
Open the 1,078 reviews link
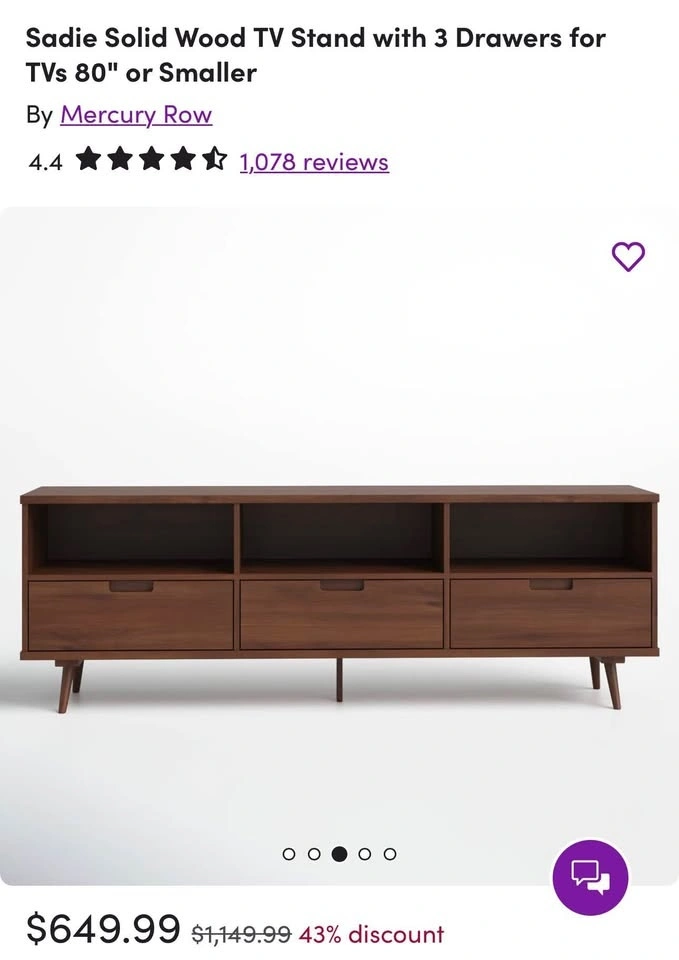(314, 162)
